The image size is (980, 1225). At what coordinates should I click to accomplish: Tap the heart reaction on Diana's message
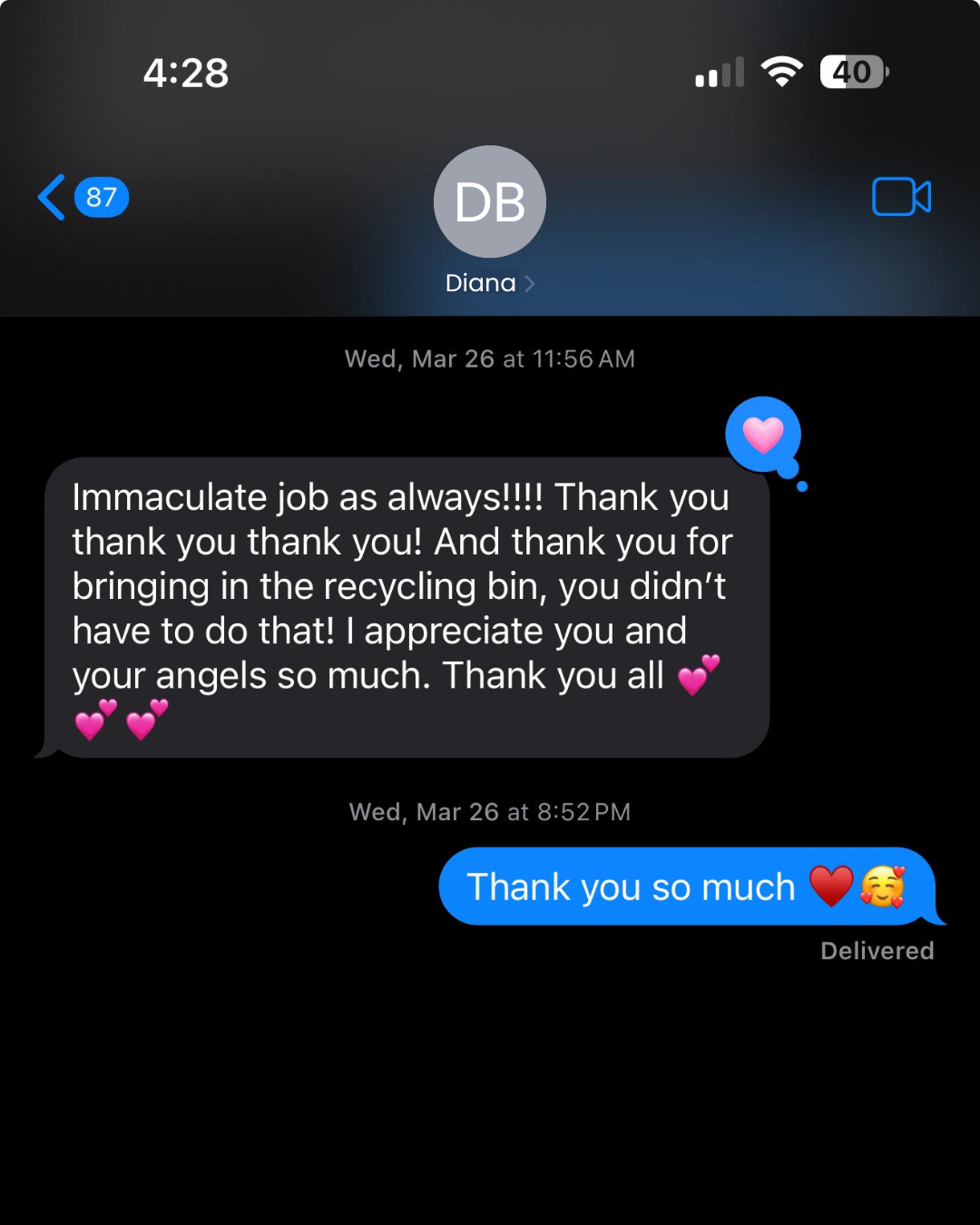(762, 435)
